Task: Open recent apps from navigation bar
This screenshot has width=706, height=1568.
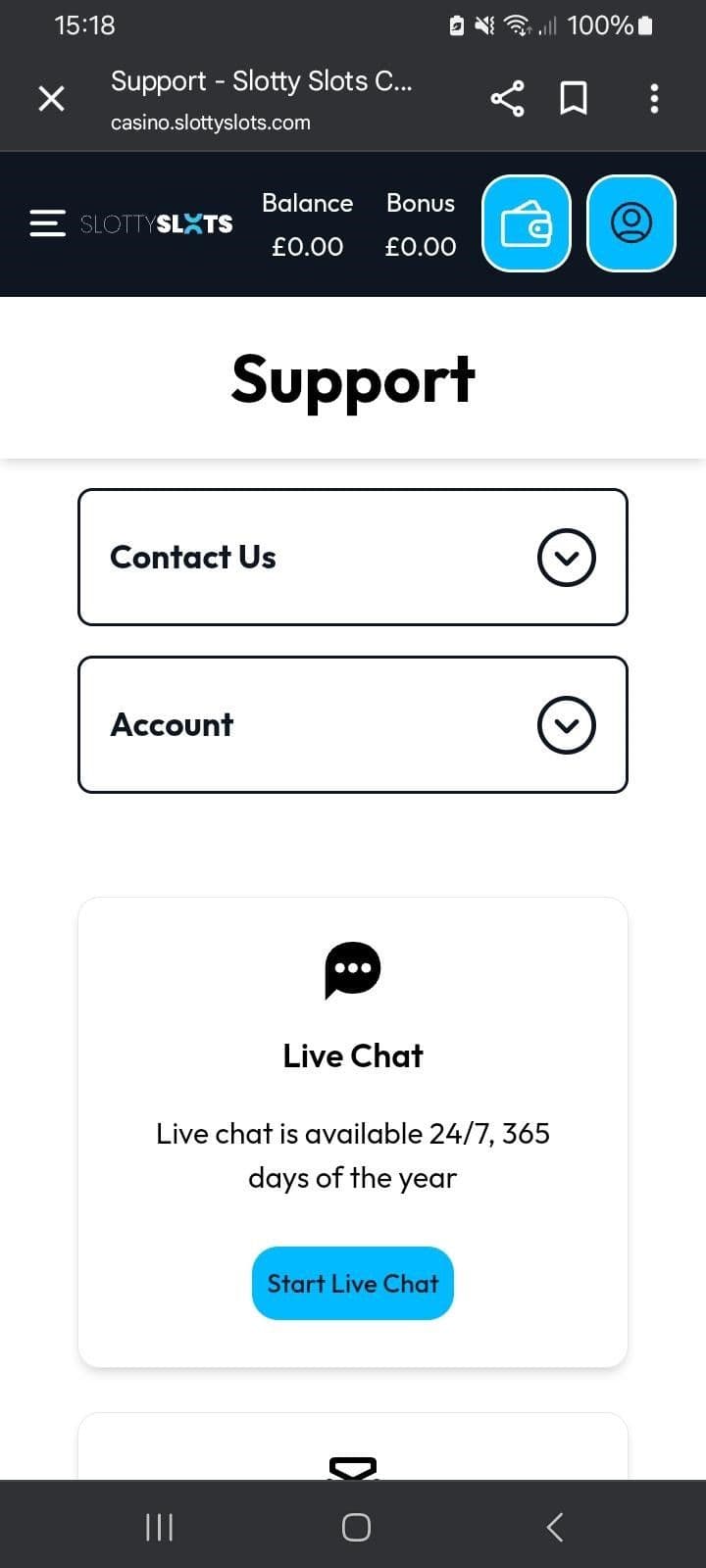Action: (x=158, y=1526)
